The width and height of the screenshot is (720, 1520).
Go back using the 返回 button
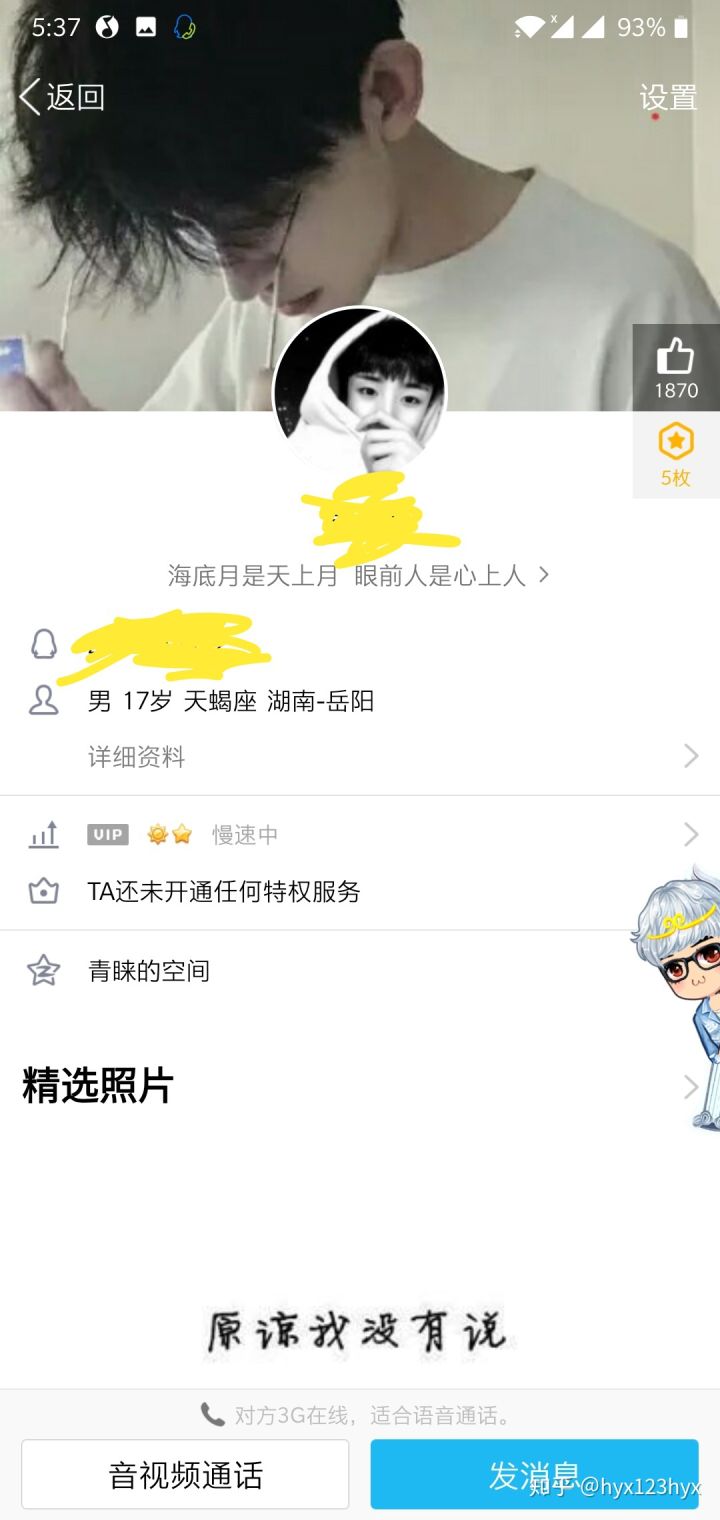point(62,97)
